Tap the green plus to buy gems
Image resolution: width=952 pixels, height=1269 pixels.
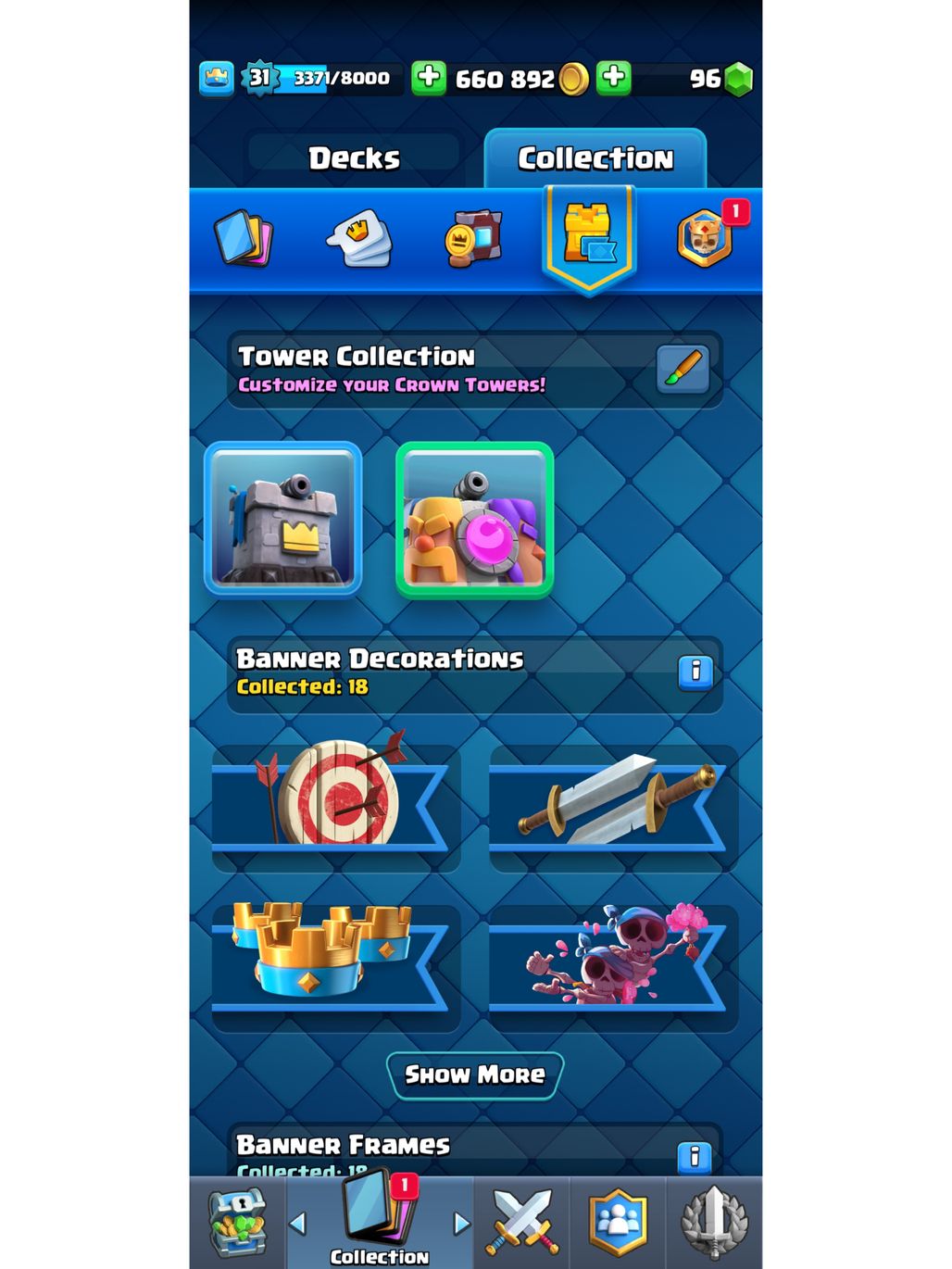point(614,78)
